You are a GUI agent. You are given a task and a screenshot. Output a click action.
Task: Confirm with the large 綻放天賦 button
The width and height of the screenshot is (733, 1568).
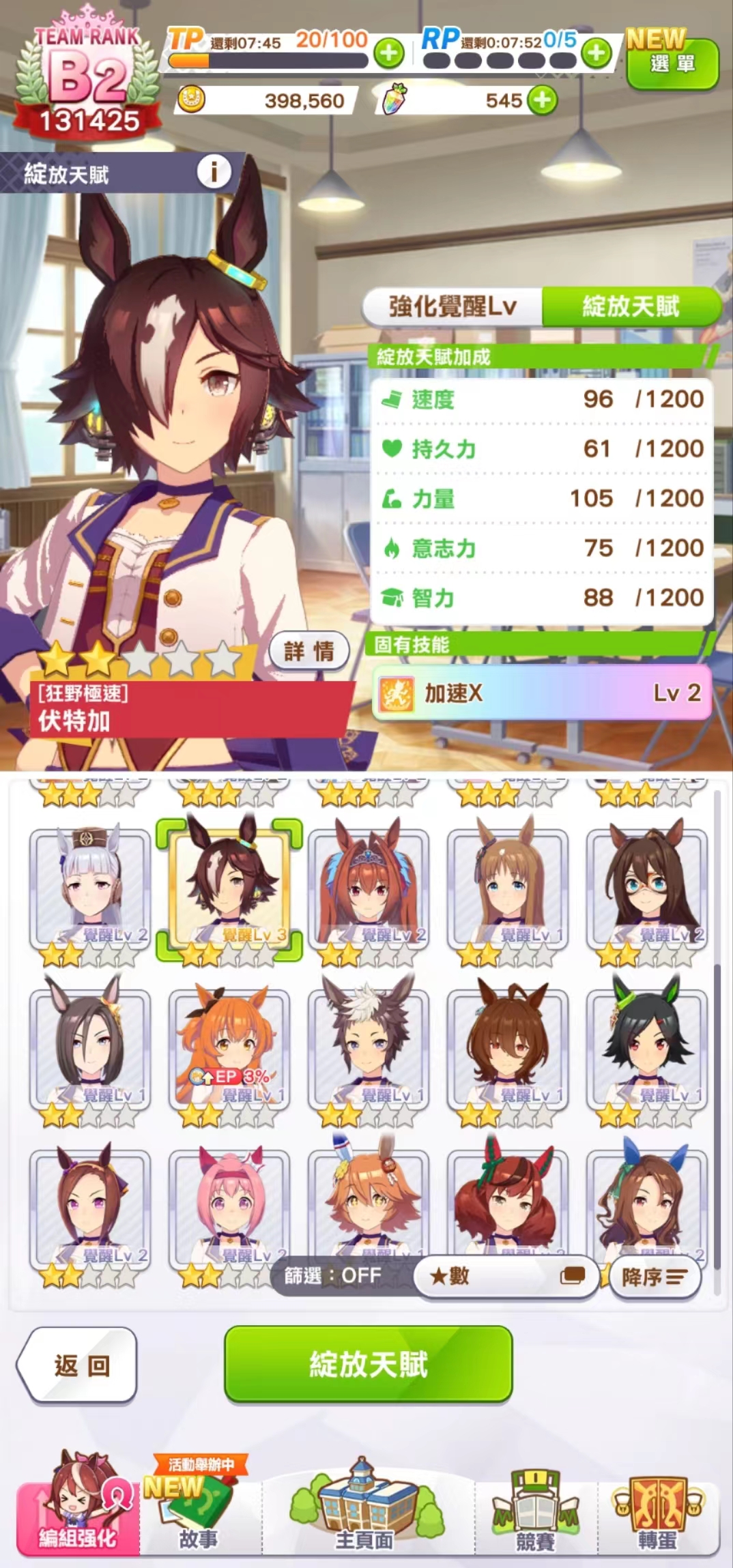(368, 1364)
